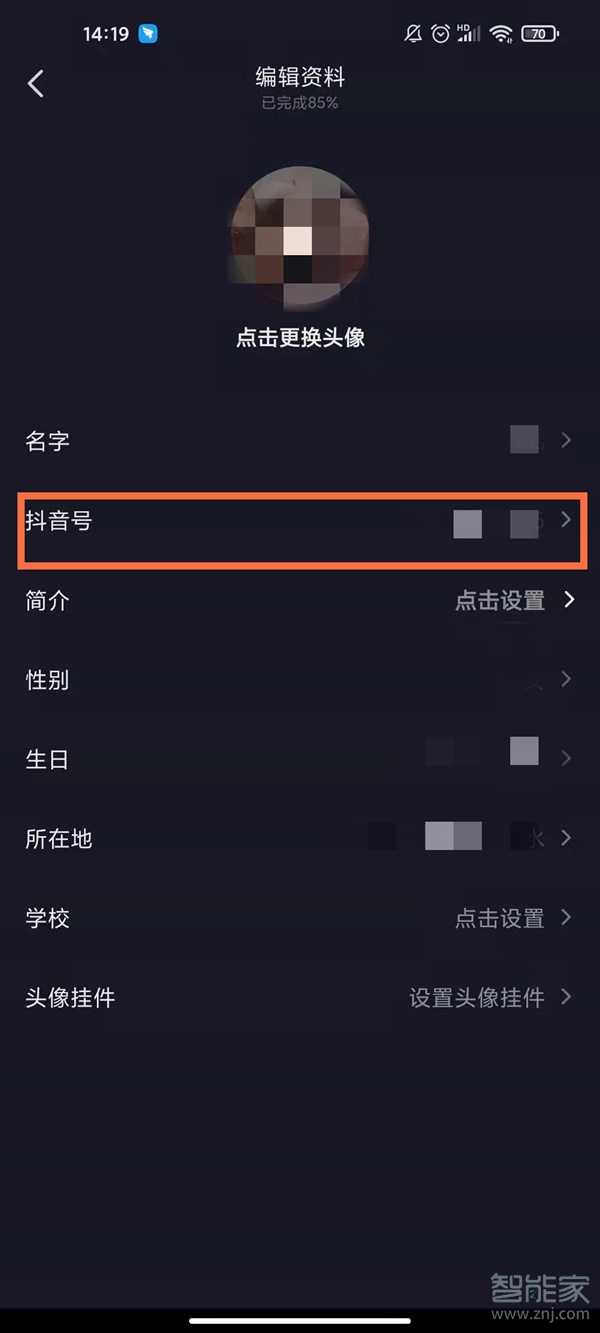600x1333 pixels.
Task: Select the 性别 row
Action: click(300, 680)
